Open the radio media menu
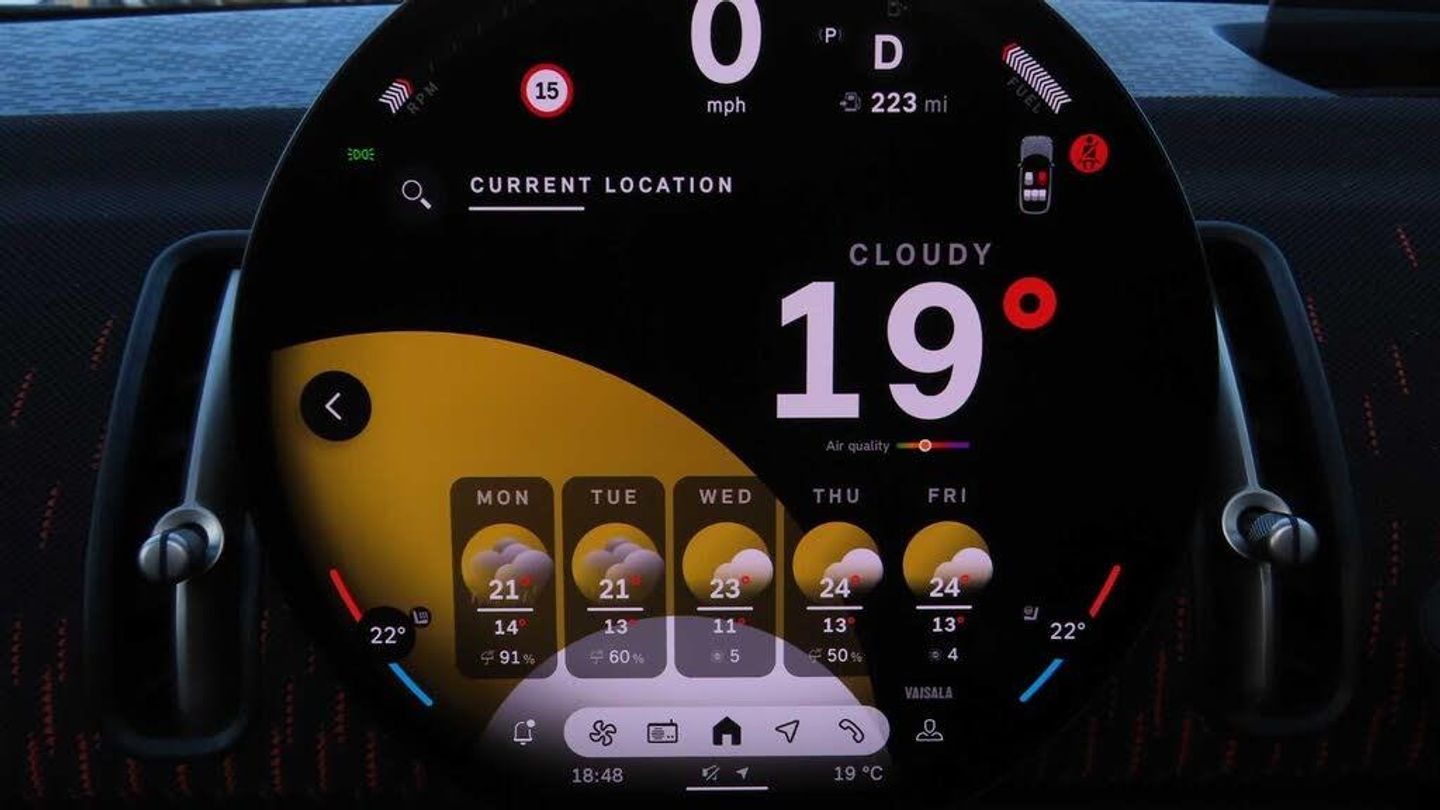The image size is (1440, 810). pyautogui.click(x=662, y=732)
